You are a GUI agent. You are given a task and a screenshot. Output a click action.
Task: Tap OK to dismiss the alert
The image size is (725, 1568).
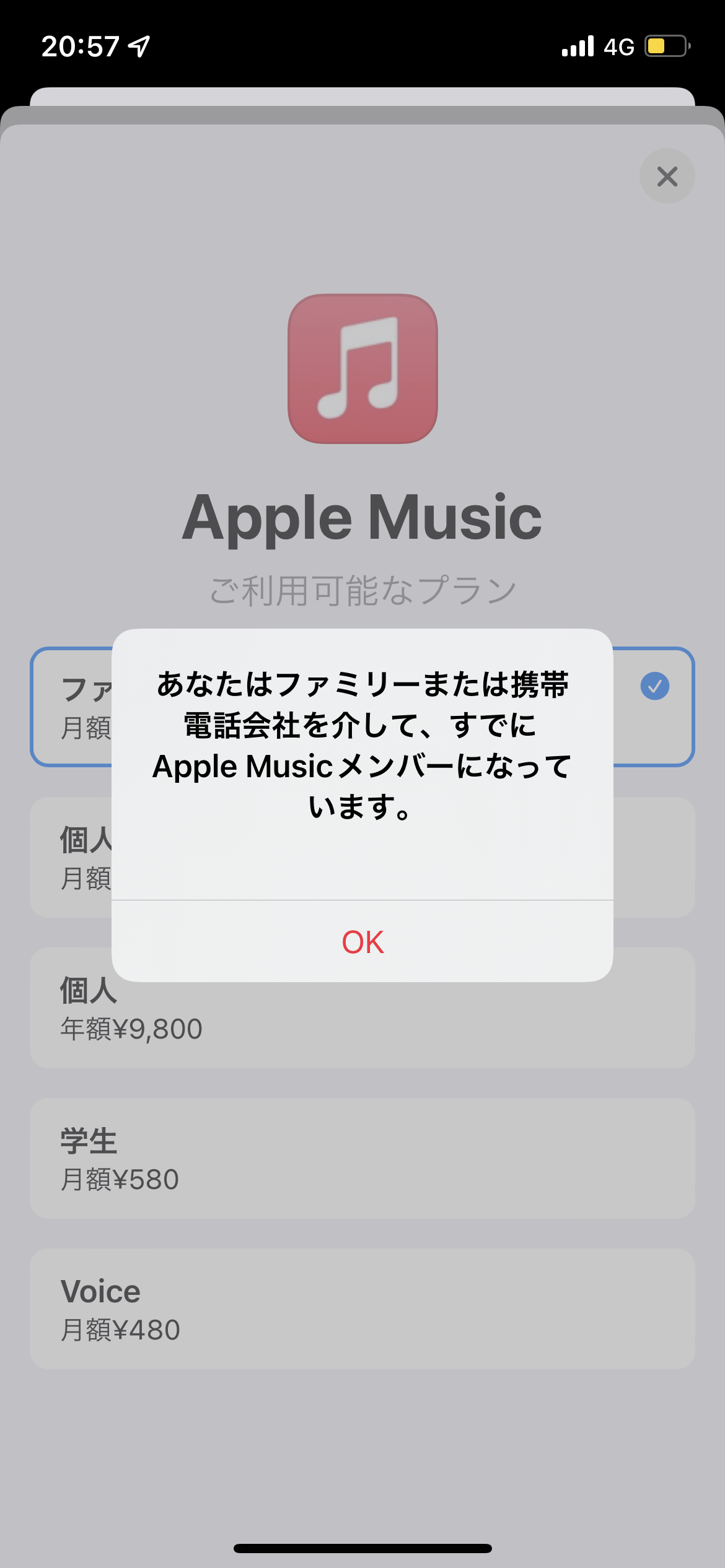[362, 942]
